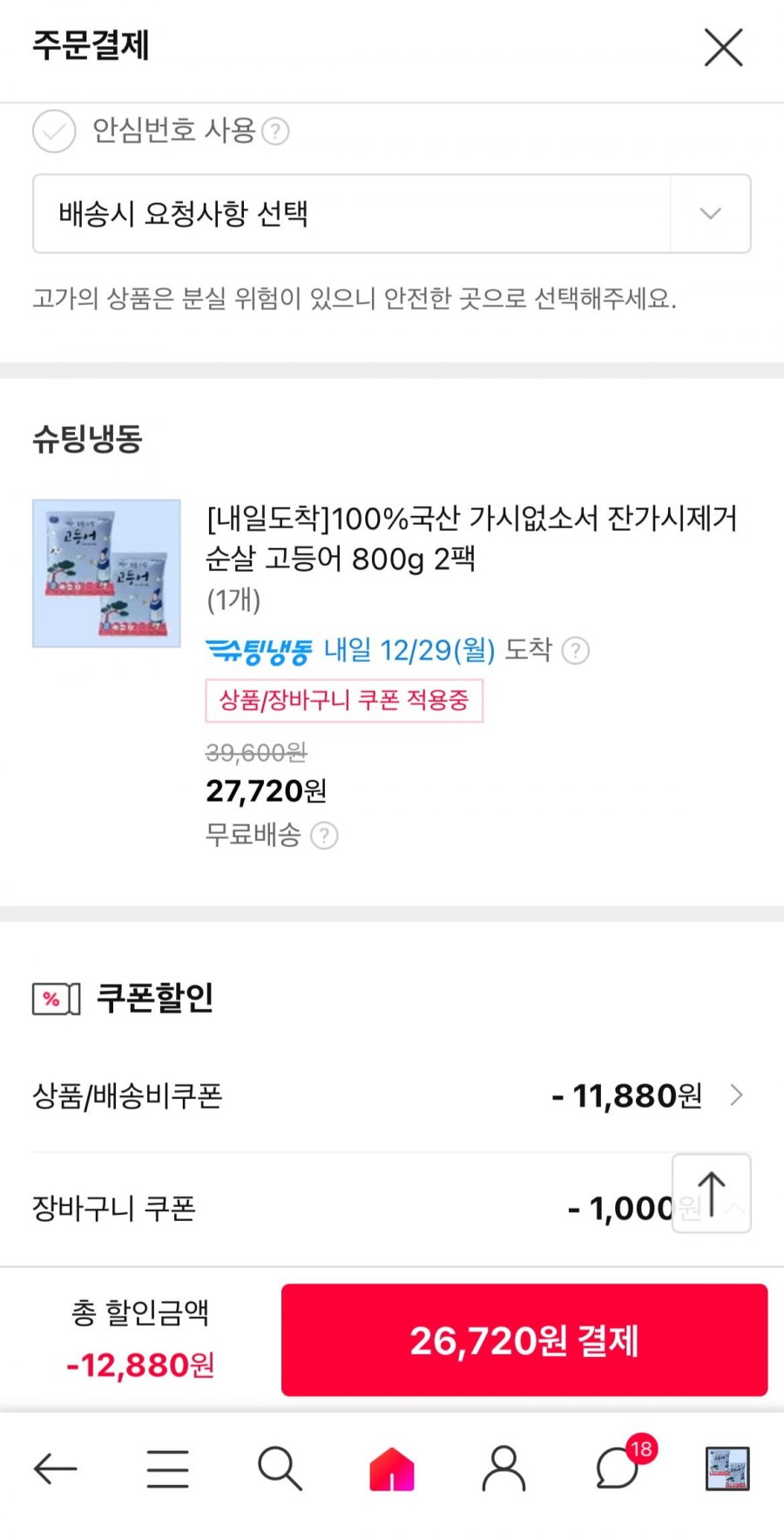Viewport: 784px width, 1540px height.
Task: Pay with the 26,720원 결제 button
Action: [524, 1340]
